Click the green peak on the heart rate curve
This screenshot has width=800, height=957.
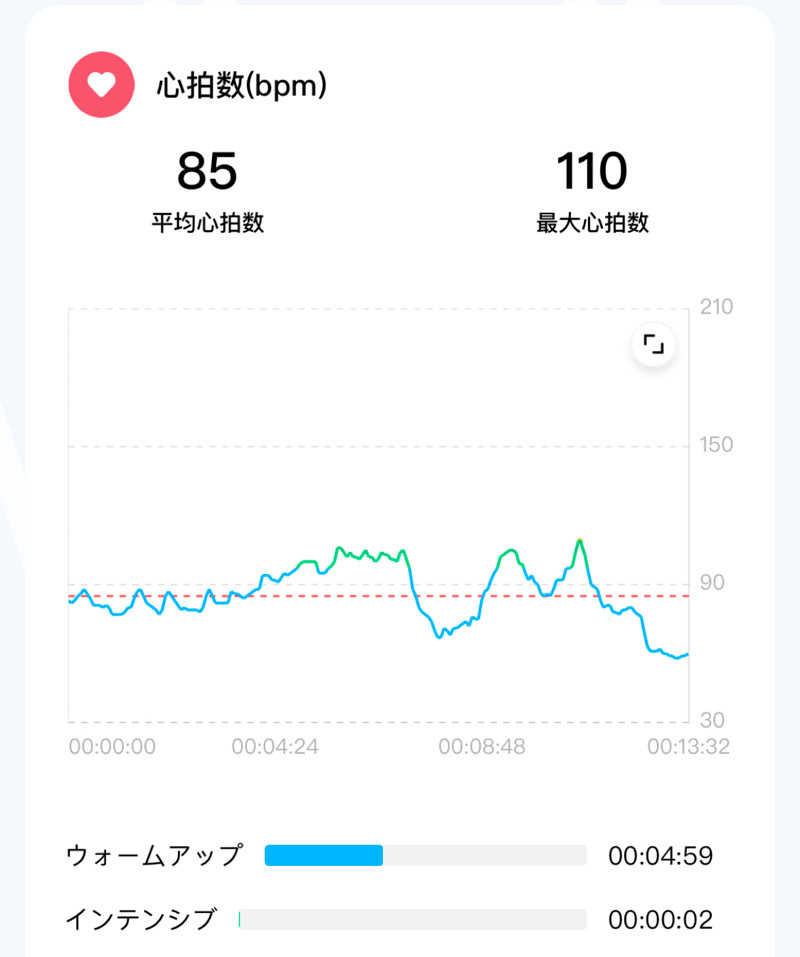point(580,540)
